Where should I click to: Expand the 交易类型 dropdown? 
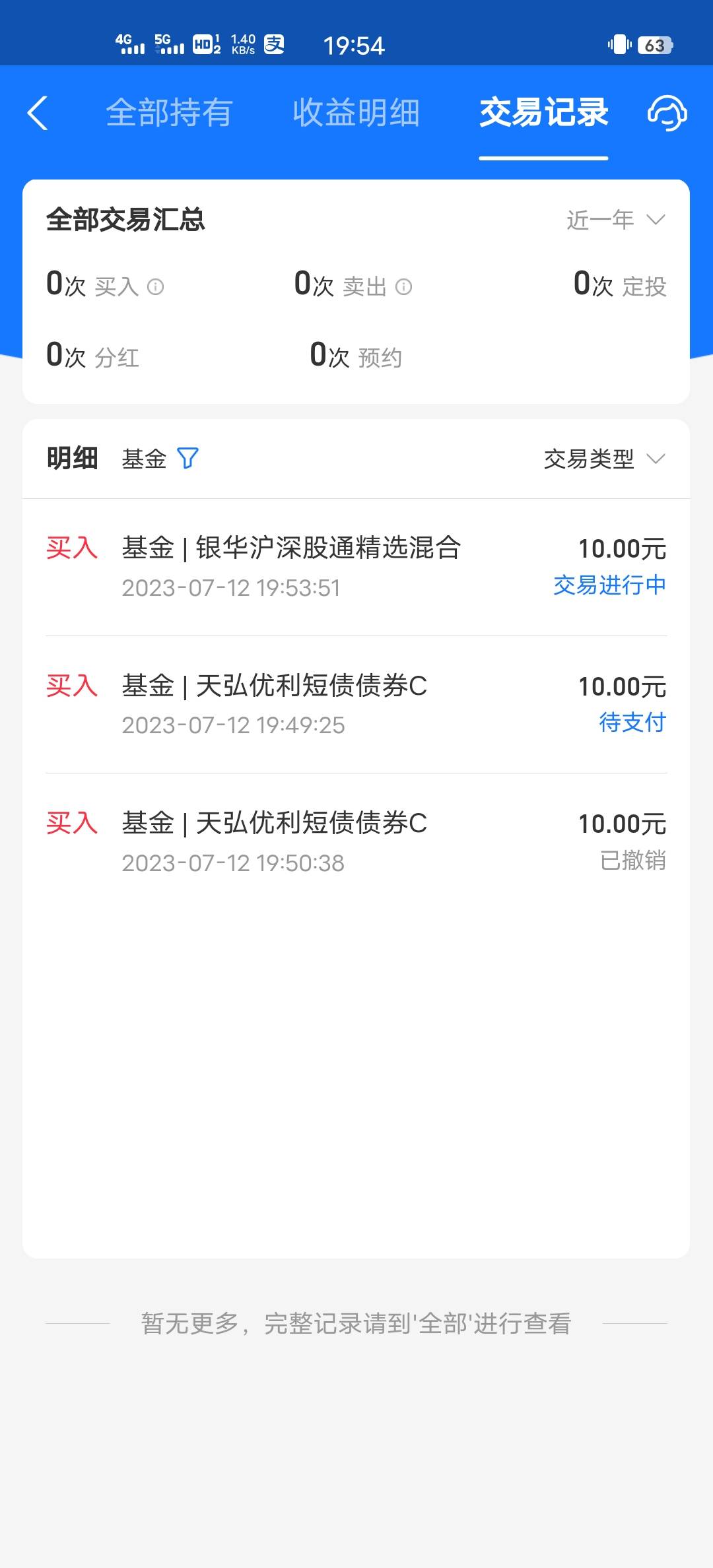point(603,459)
